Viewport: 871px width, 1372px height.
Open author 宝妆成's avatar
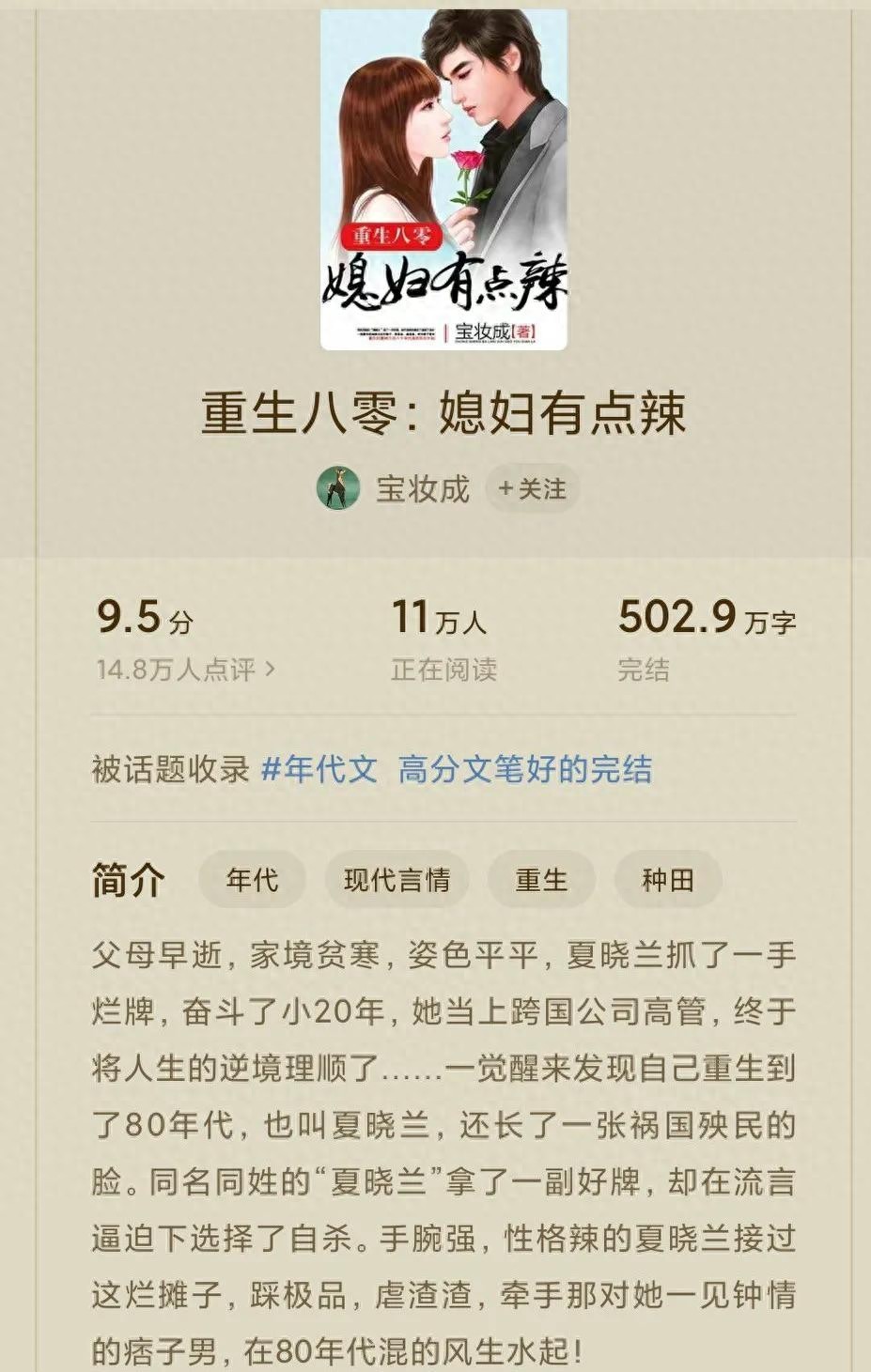338,488
